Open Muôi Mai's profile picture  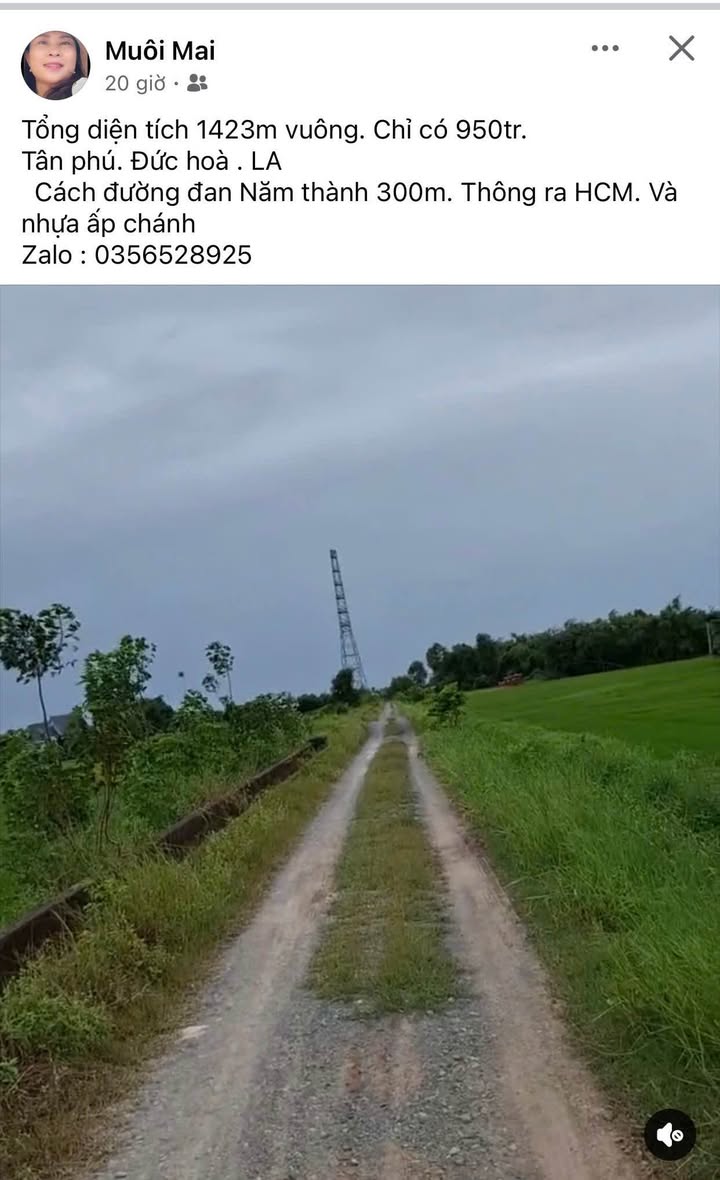pos(55,65)
